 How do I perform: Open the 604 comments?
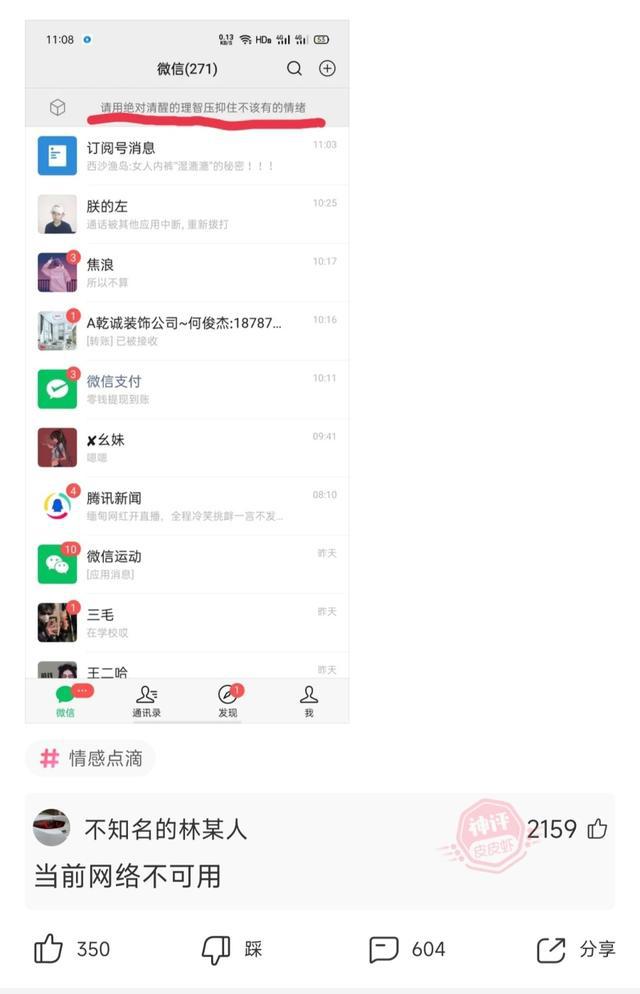tap(384, 948)
